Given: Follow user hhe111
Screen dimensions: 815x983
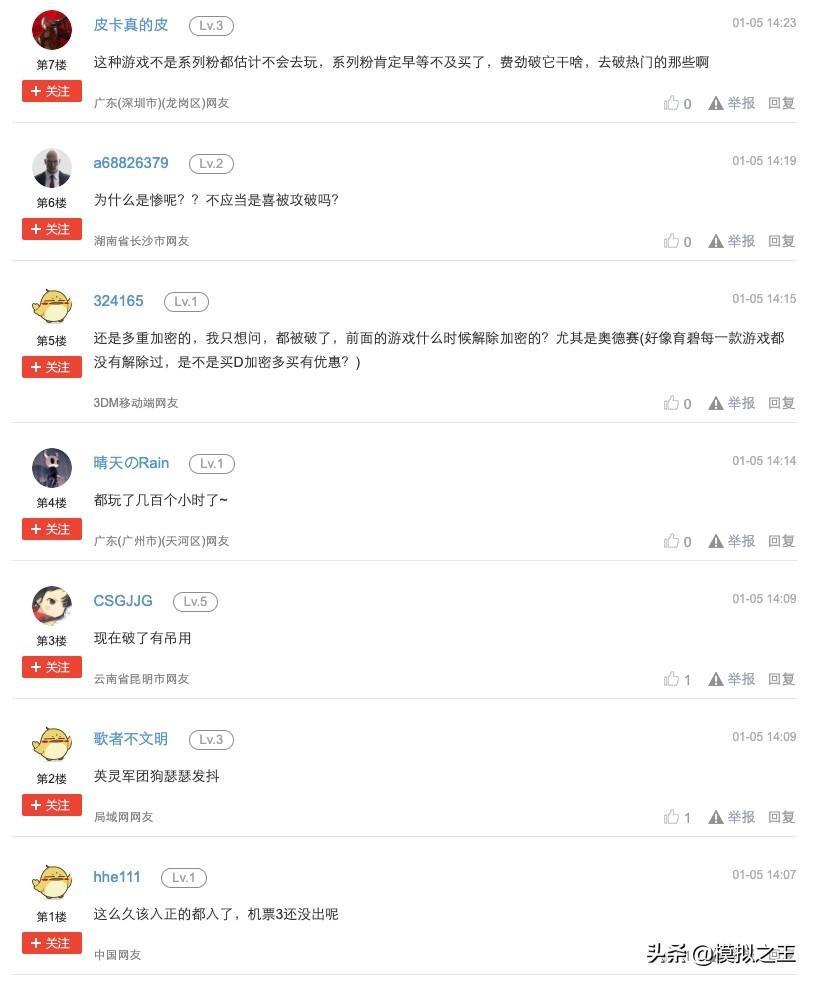Looking at the screenshot, I should pyautogui.click(x=52, y=943).
